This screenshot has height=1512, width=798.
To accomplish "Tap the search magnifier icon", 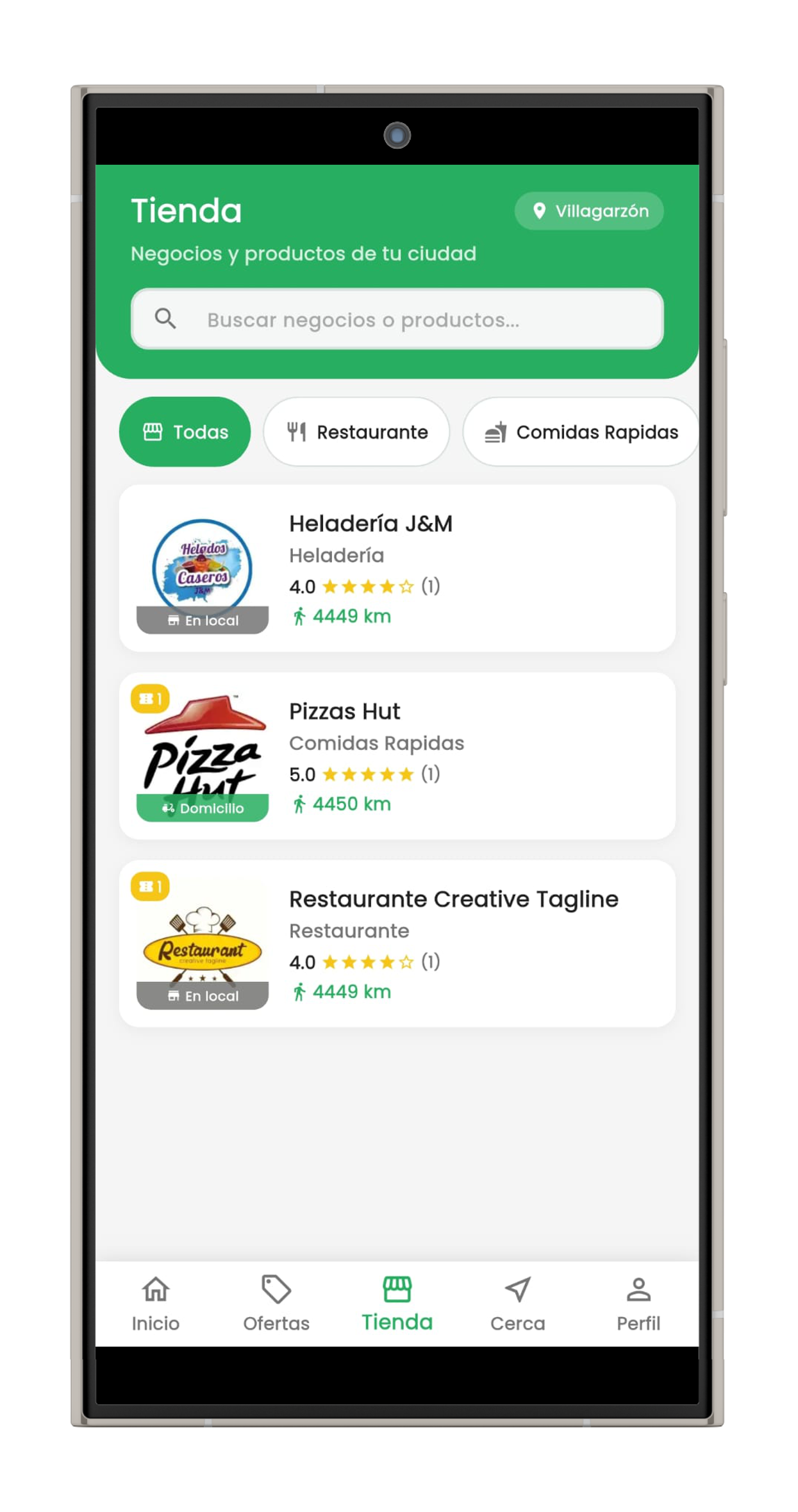I will 165,319.
